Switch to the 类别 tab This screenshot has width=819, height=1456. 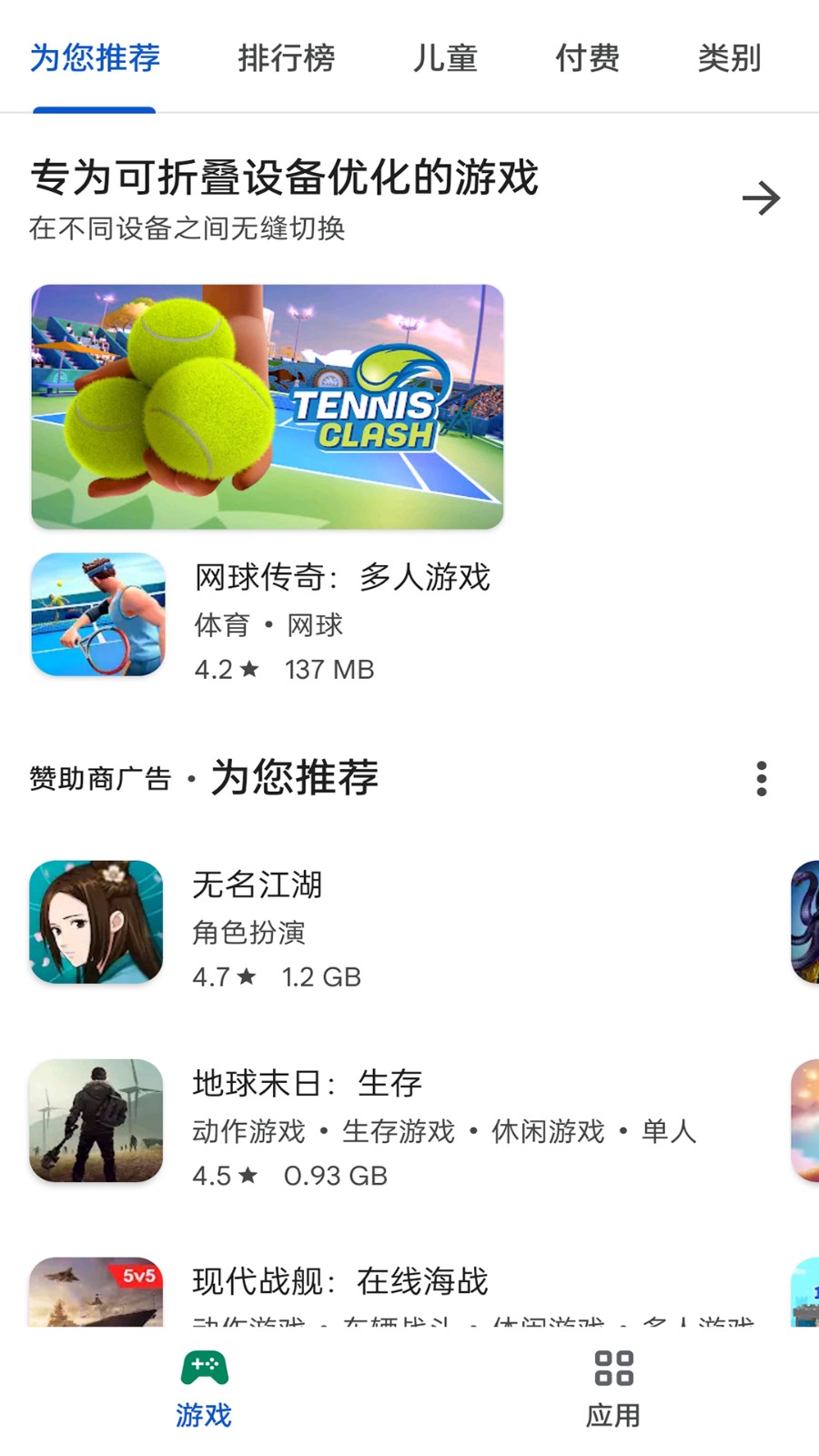[729, 57]
